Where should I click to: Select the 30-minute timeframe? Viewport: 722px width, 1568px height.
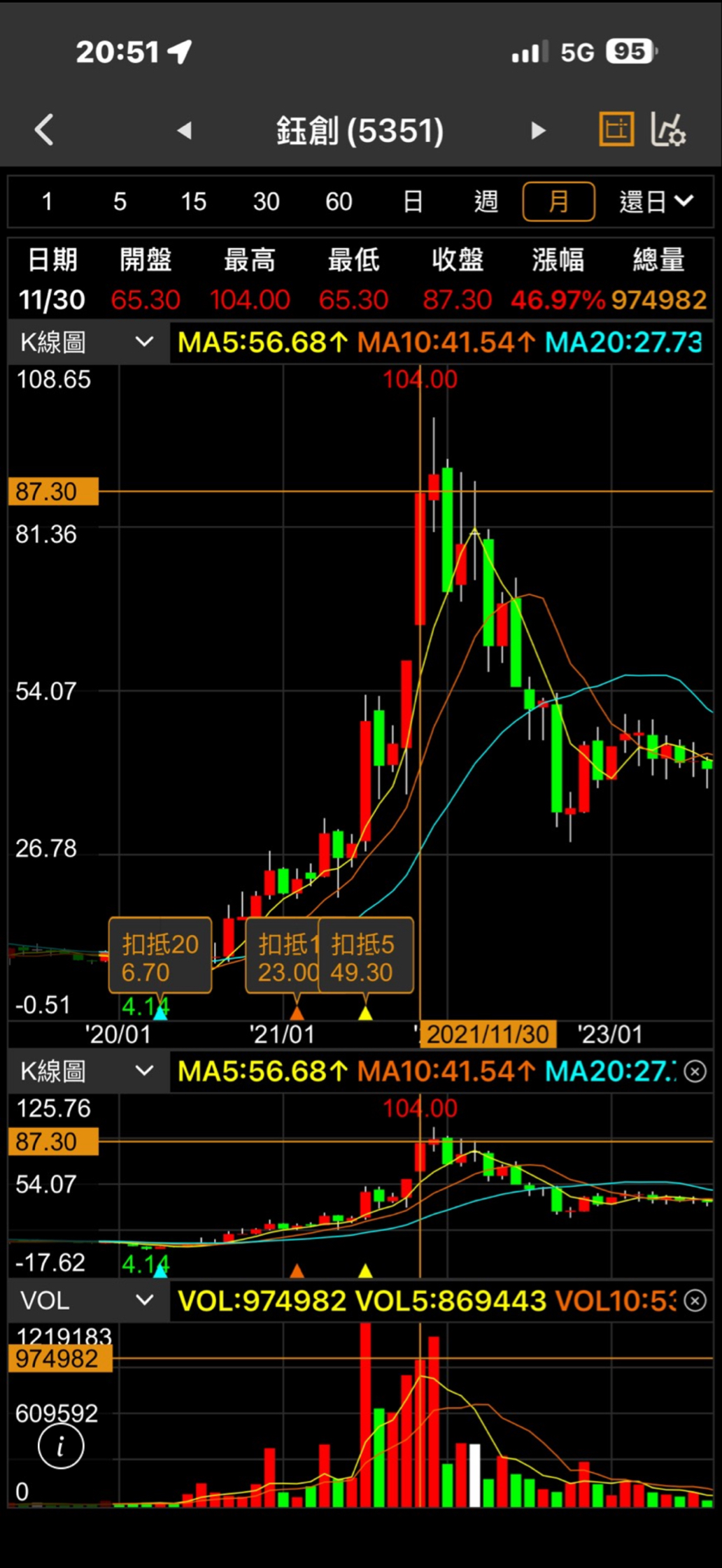pos(266,202)
